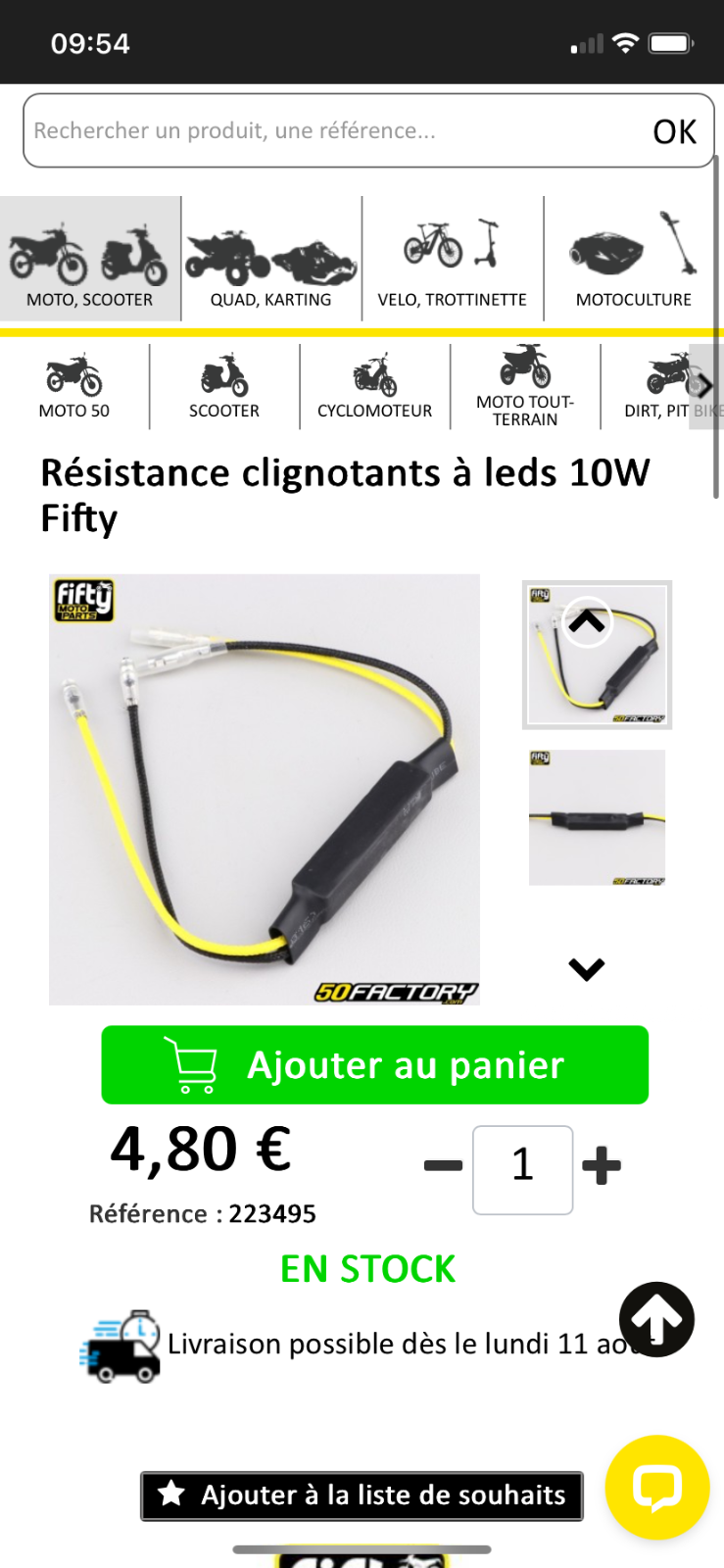
Task: Tap the product search field
Action: (333, 130)
